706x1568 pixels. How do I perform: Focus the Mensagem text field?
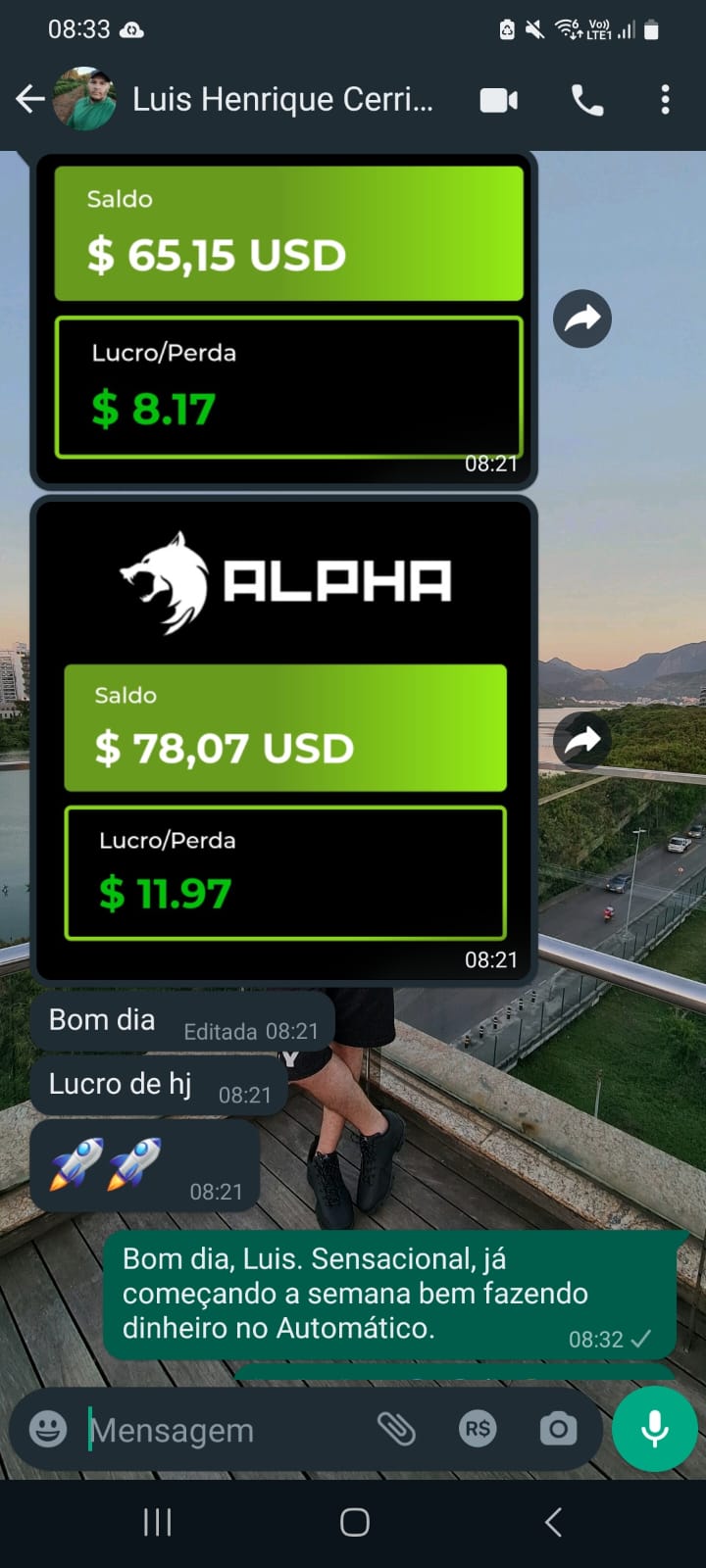point(226,1430)
